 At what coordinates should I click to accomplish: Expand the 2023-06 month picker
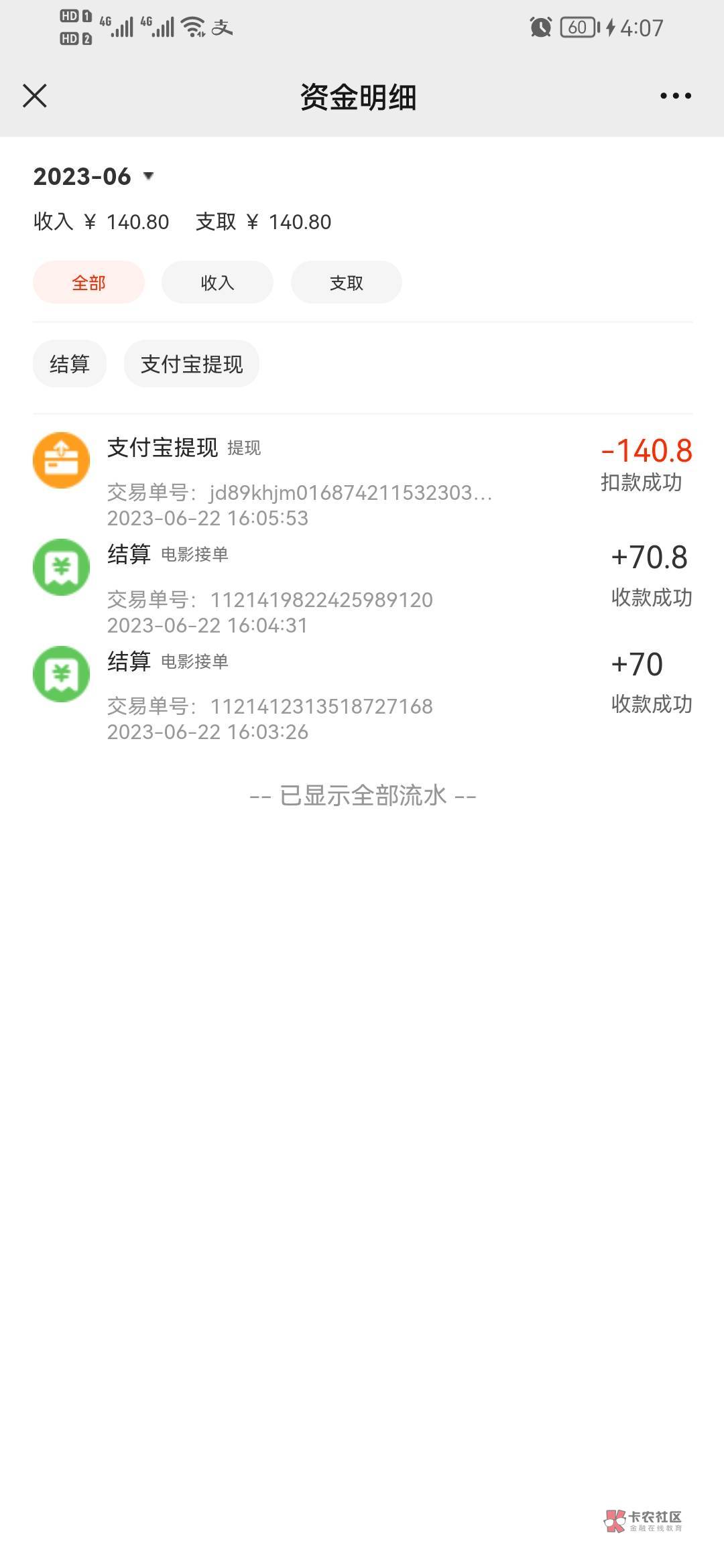(x=94, y=176)
